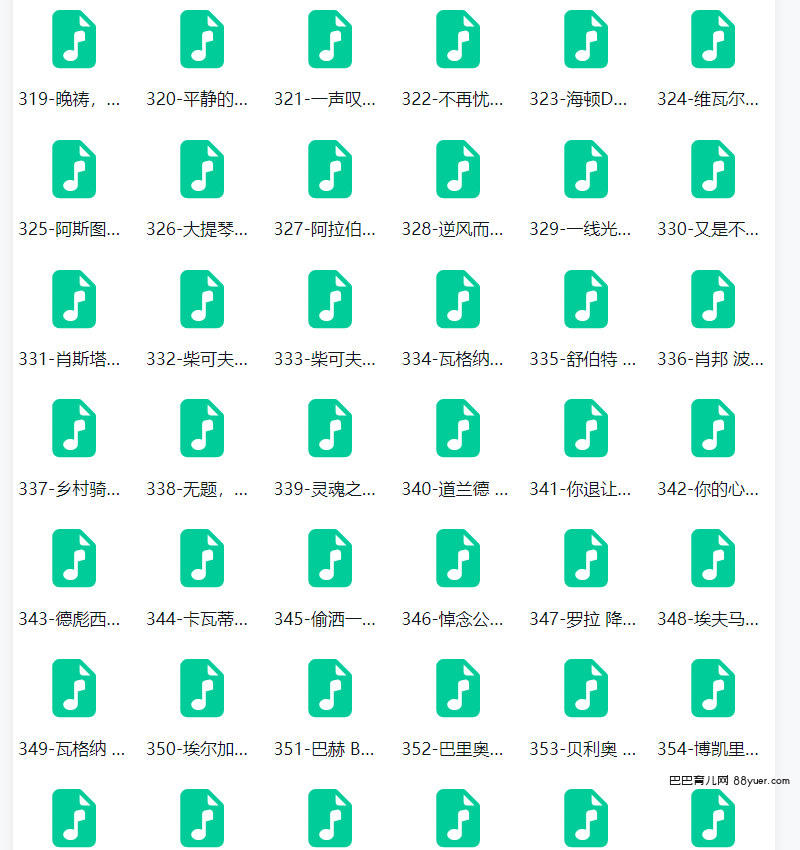The image size is (800, 850).
Task: Play file 334-瓦格纳
Action: 458,299
